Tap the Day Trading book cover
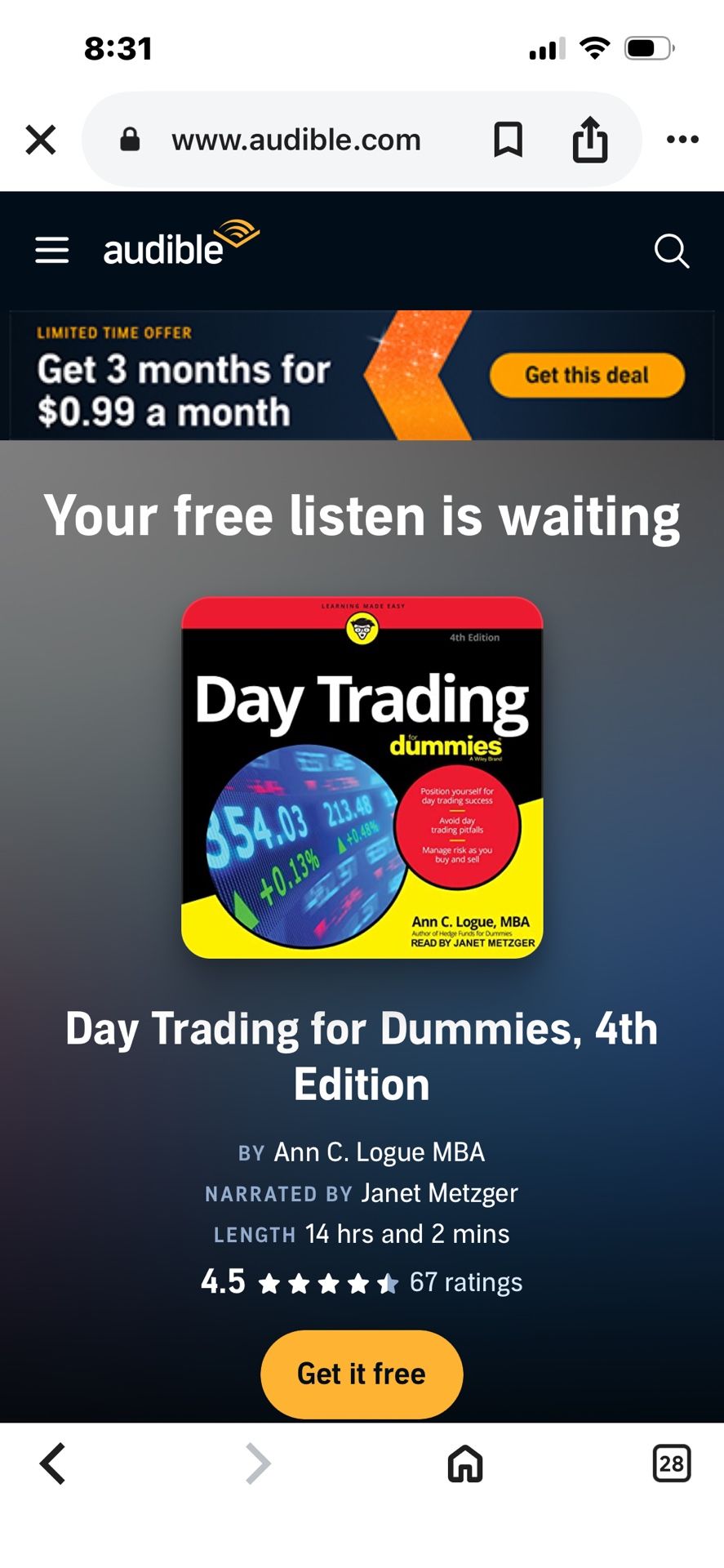 (362, 776)
